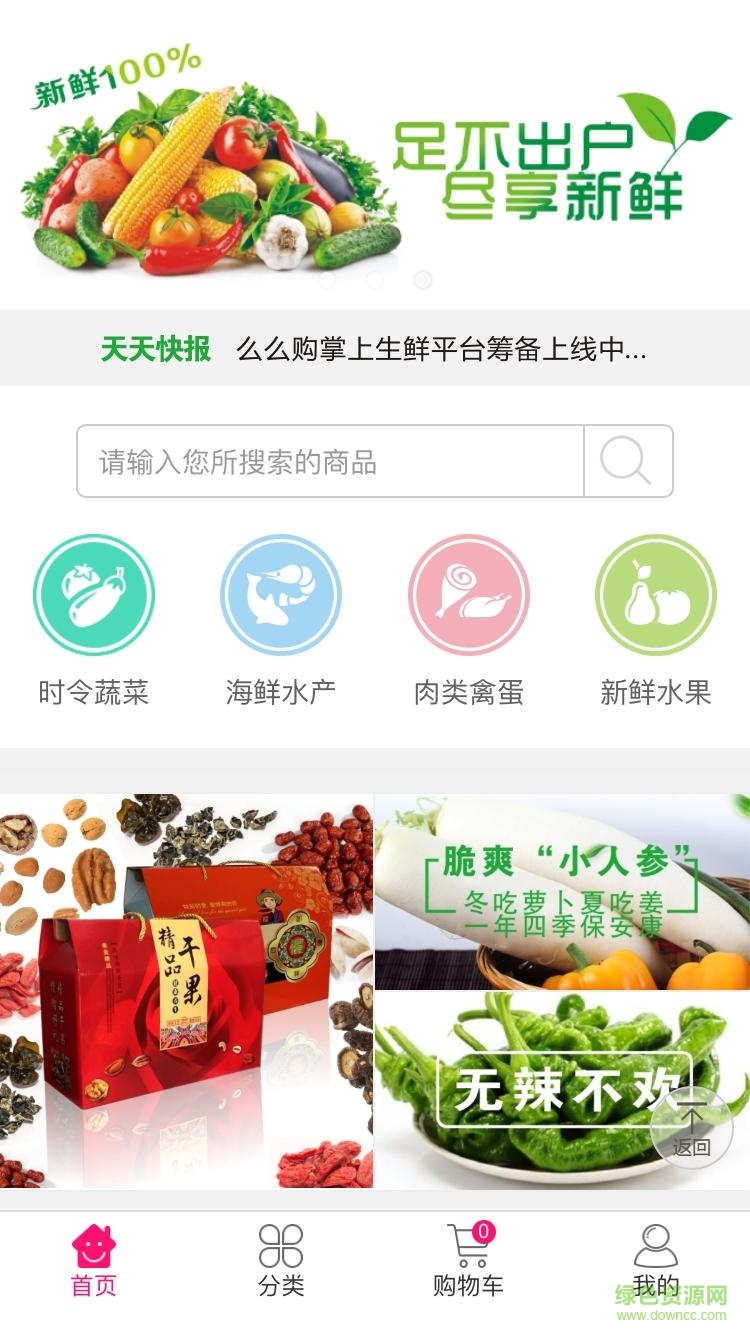The height and width of the screenshot is (1334, 750).
Task: Open the 购物车 shopping cart tab
Action: pos(468,1260)
